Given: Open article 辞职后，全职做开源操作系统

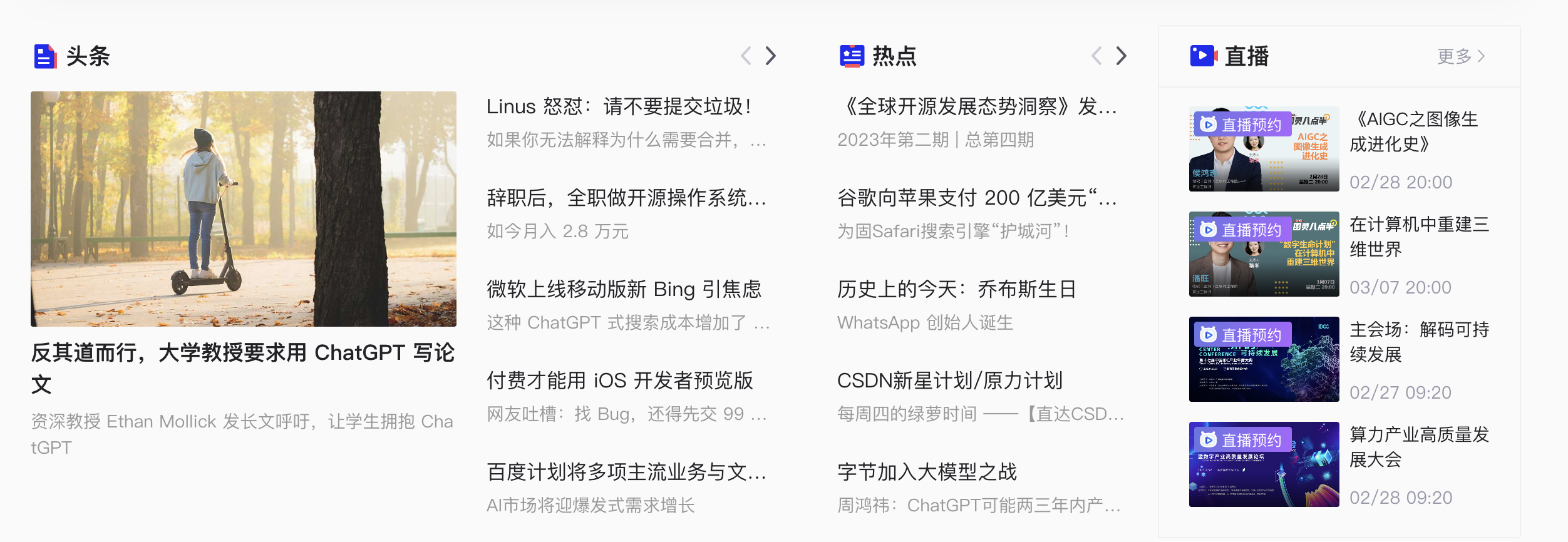Looking at the screenshot, I should [x=626, y=198].
